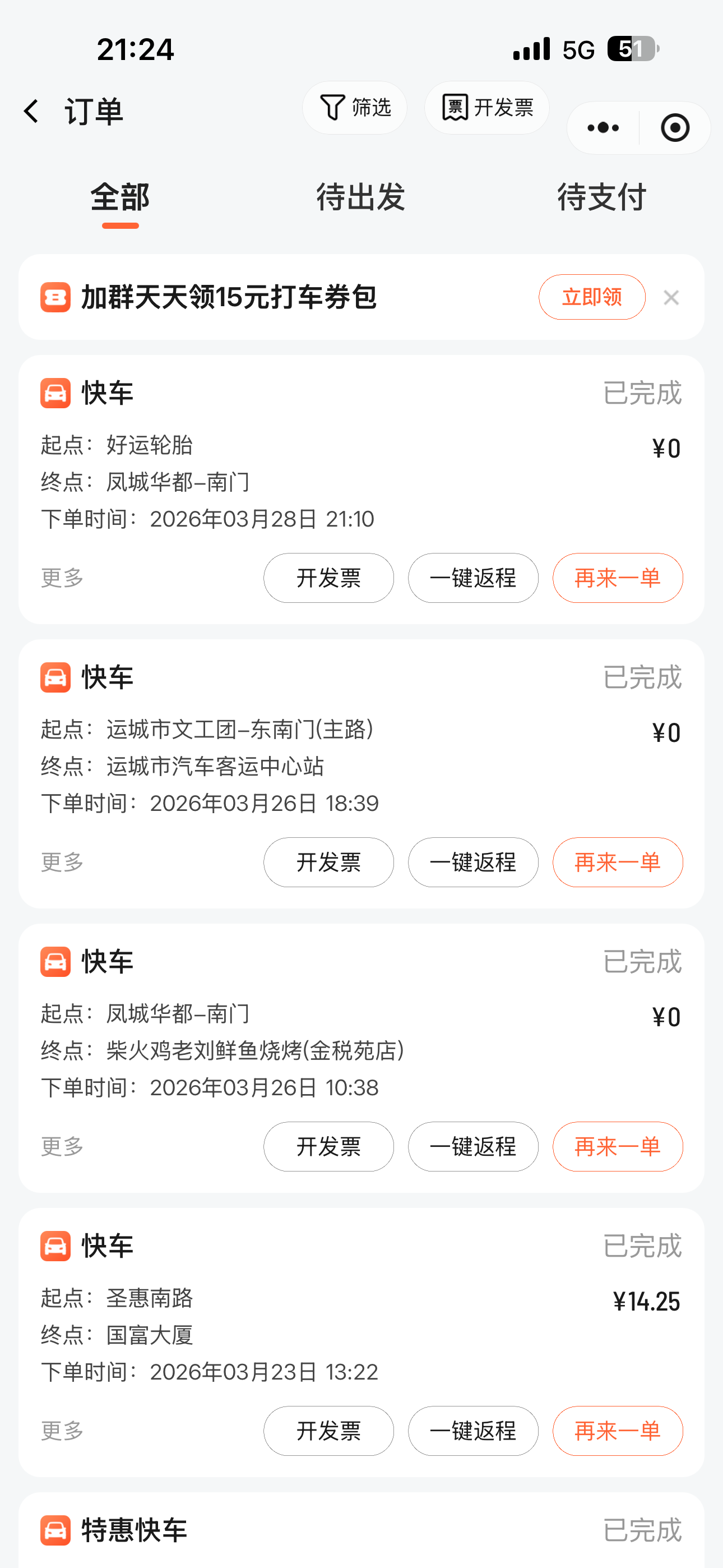Tap the 开发票 button in the top bar
Viewport: 723px width, 1568px height.
[x=487, y=108]
